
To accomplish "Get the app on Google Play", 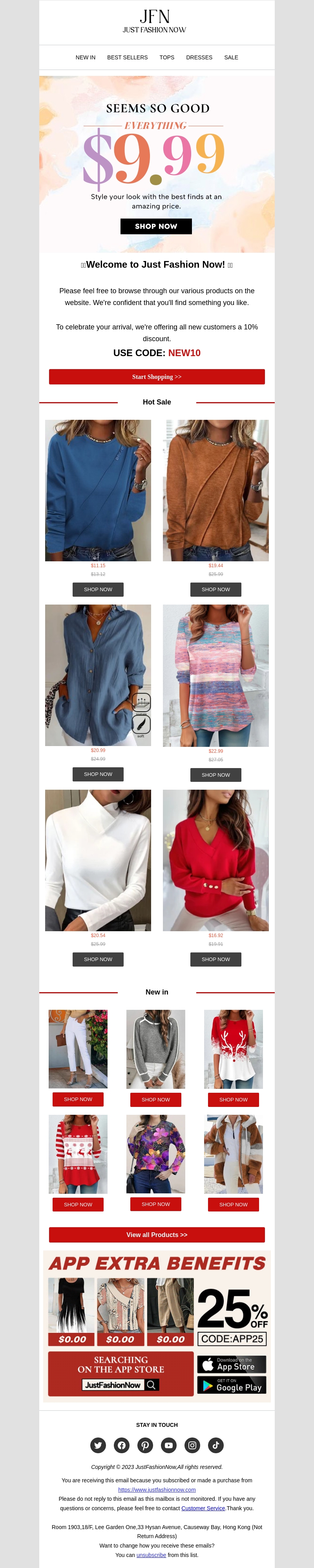I will click(232, 1385).
